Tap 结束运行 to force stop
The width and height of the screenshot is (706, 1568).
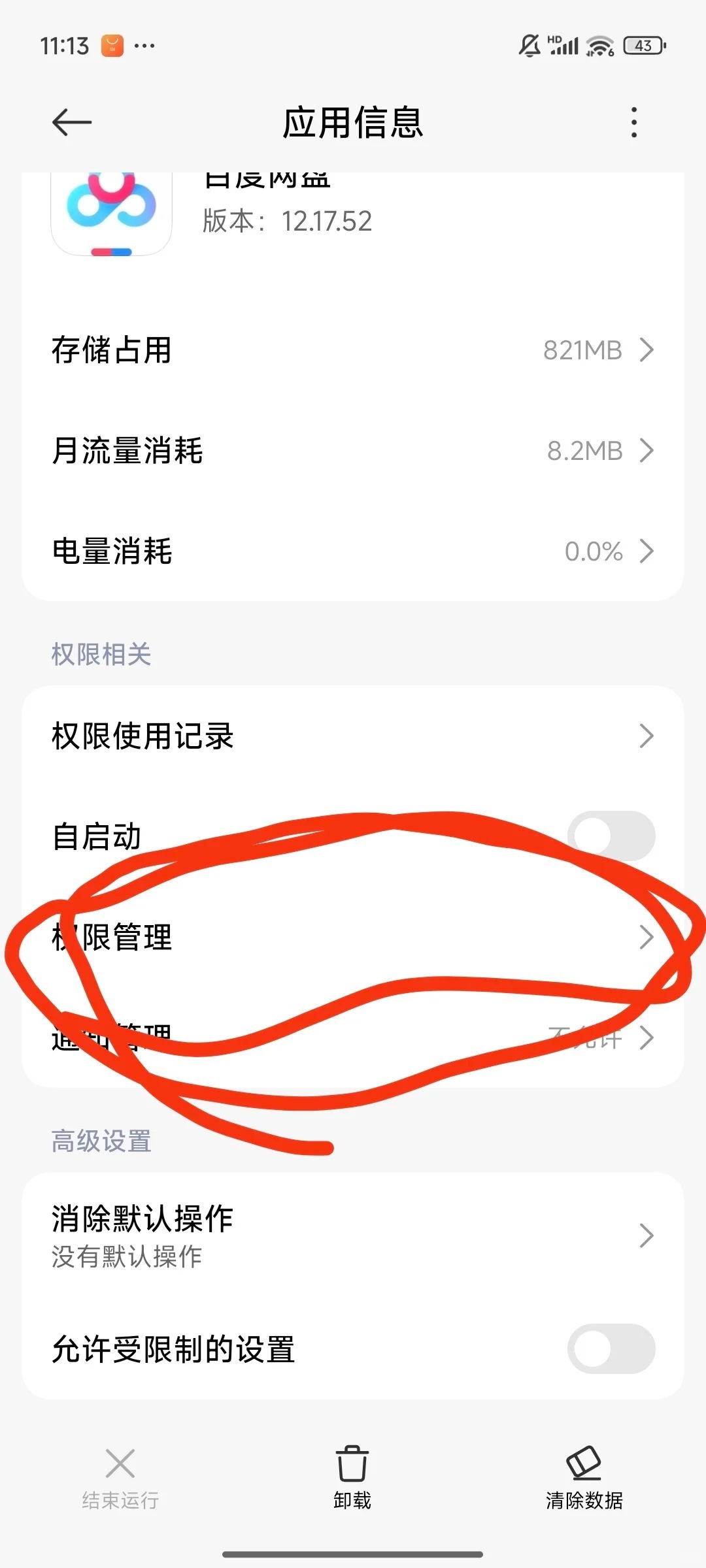coord(120,1478)
